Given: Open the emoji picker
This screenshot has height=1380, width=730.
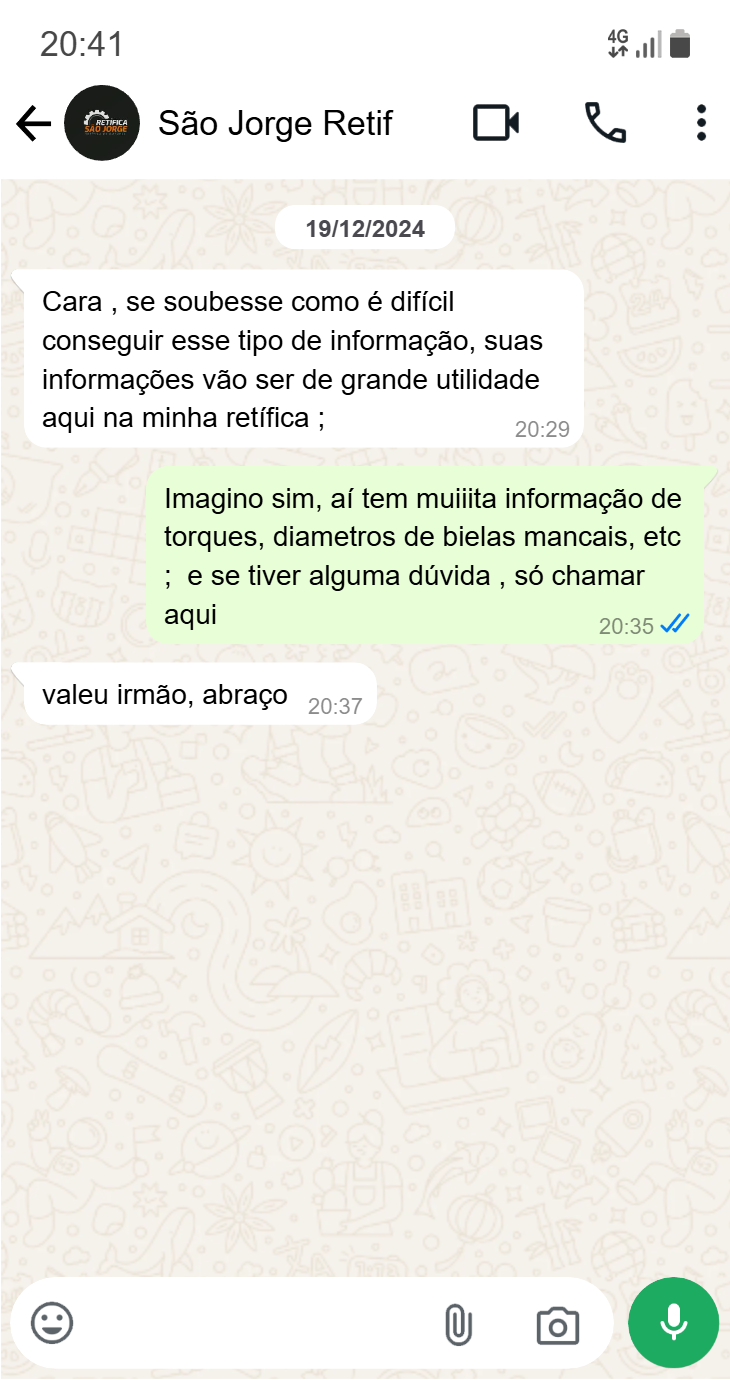Looking at the screenshot, I should [x=52, y=1323].
